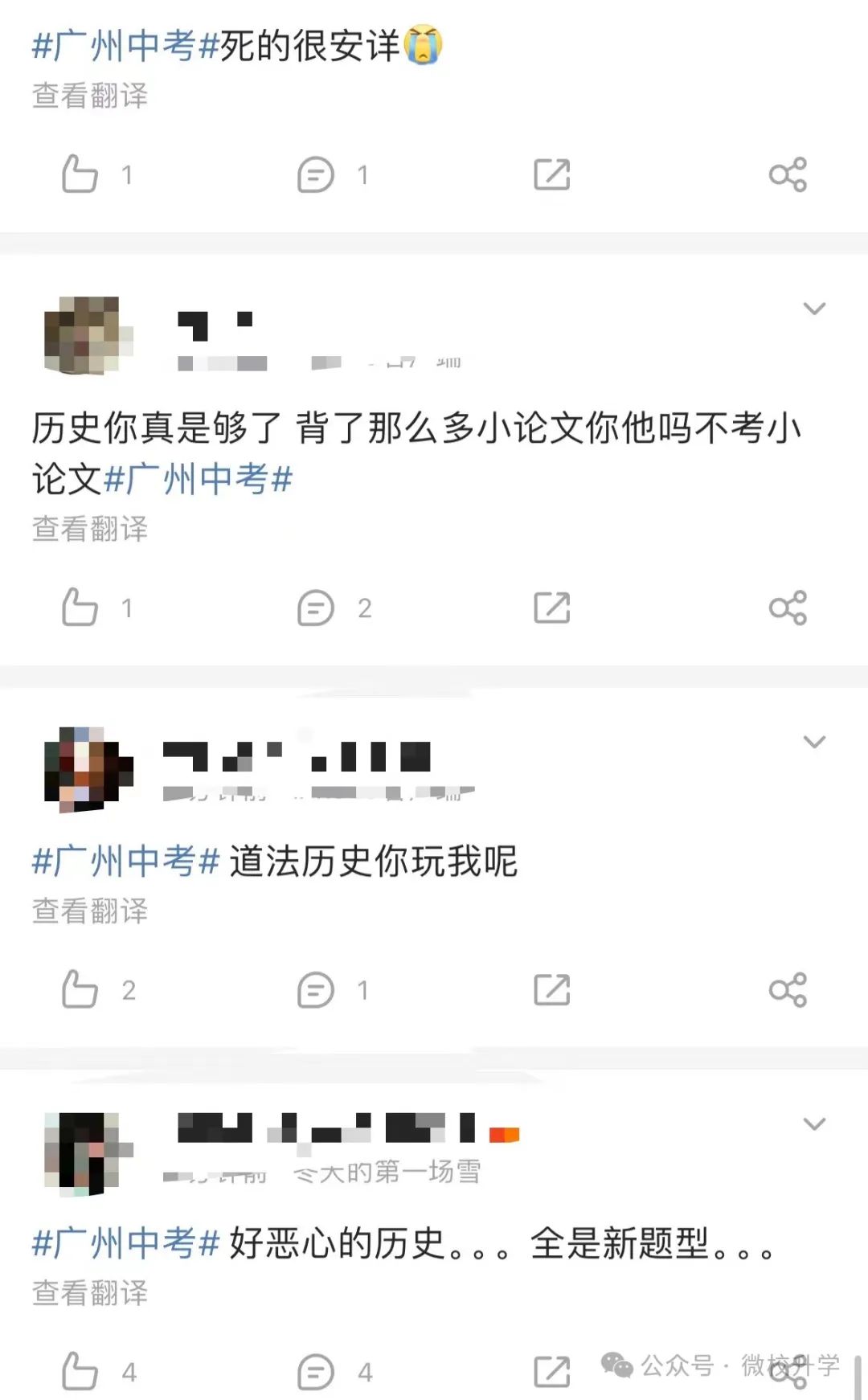
Task: Open the #广州中考# hashtag in the 小论文 post
Action: 198,480
